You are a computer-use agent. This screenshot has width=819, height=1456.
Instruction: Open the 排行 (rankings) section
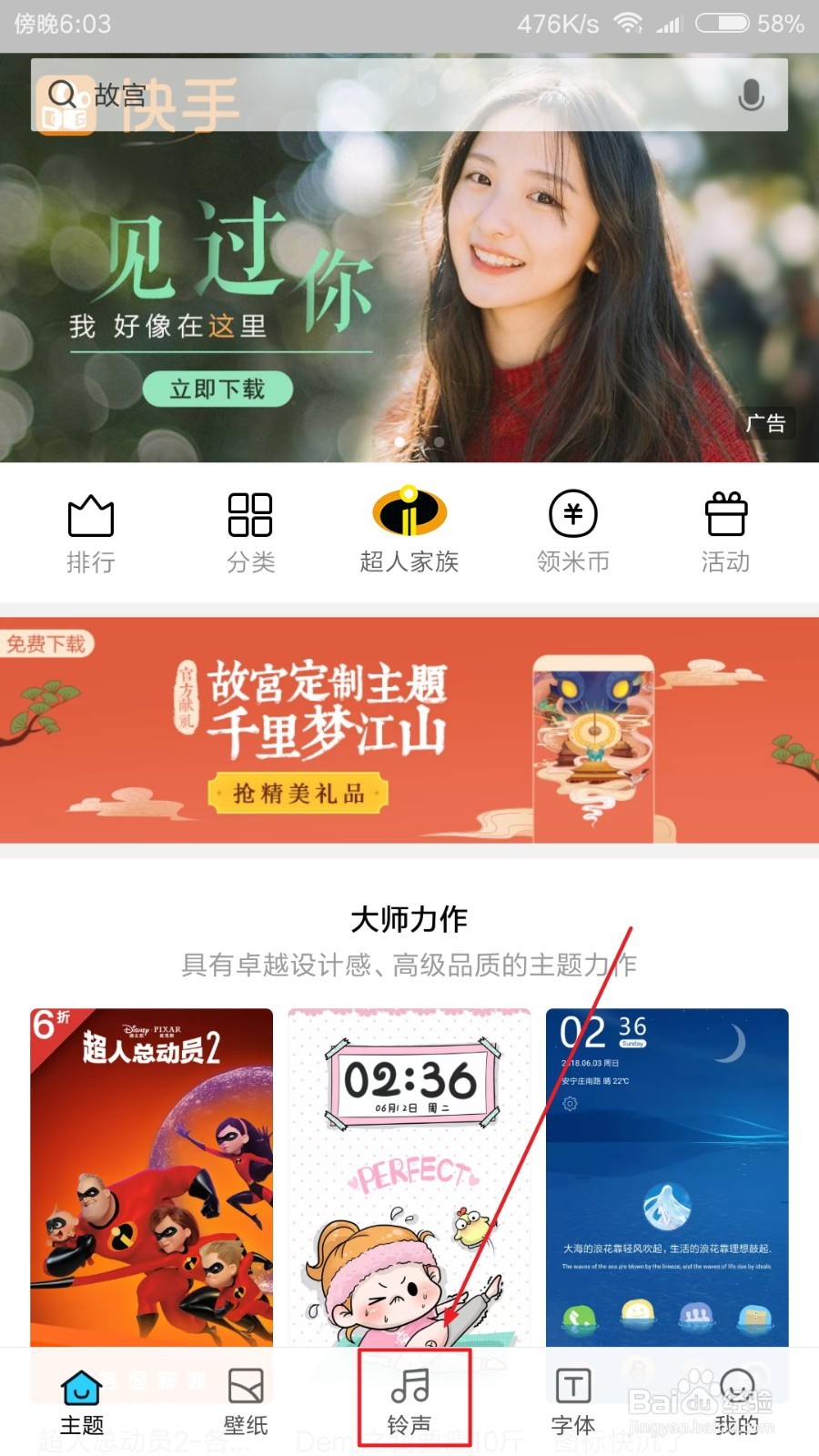pyautogui.click(x=90, y=532)
